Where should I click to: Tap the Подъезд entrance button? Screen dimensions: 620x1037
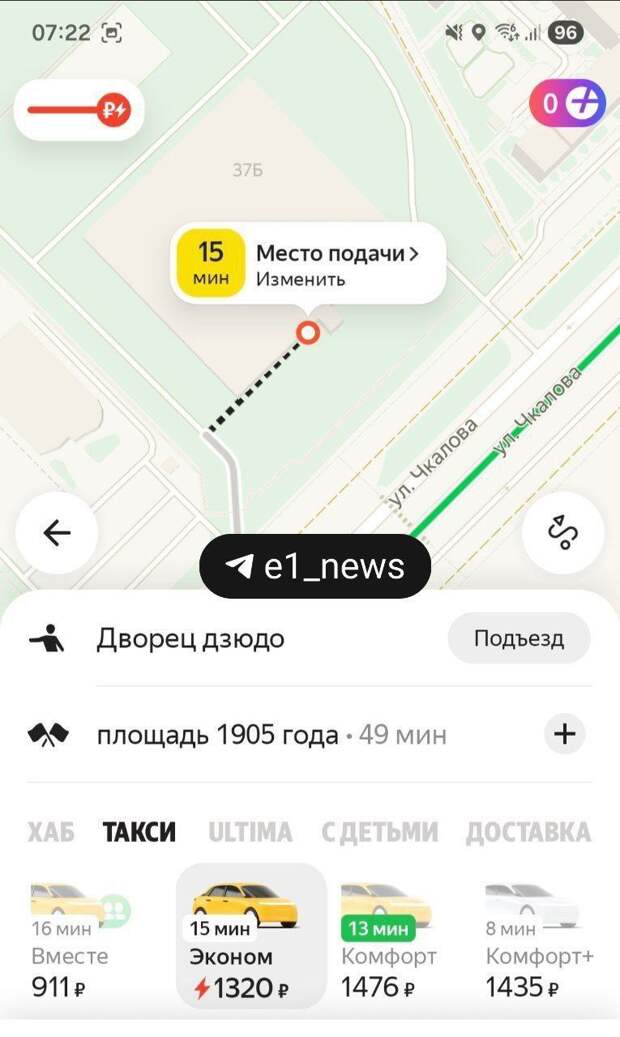[518, 638]
